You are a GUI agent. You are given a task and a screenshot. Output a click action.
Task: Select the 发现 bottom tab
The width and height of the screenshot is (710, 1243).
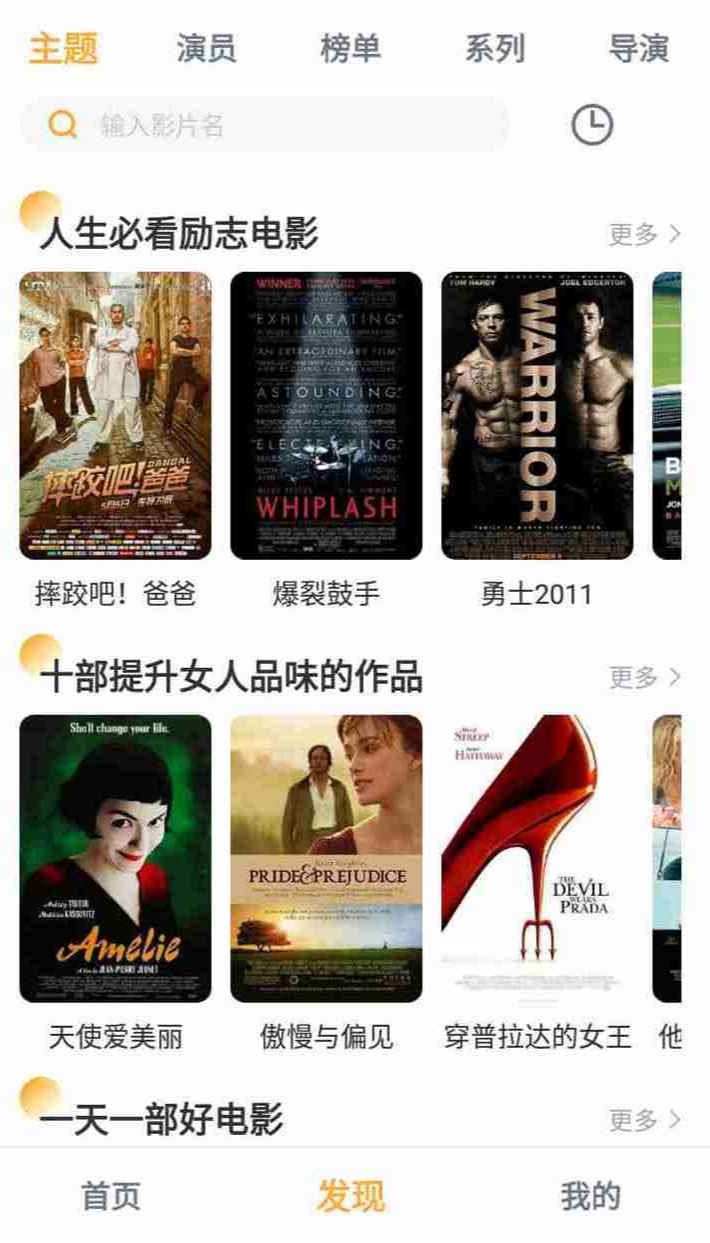351,1196
